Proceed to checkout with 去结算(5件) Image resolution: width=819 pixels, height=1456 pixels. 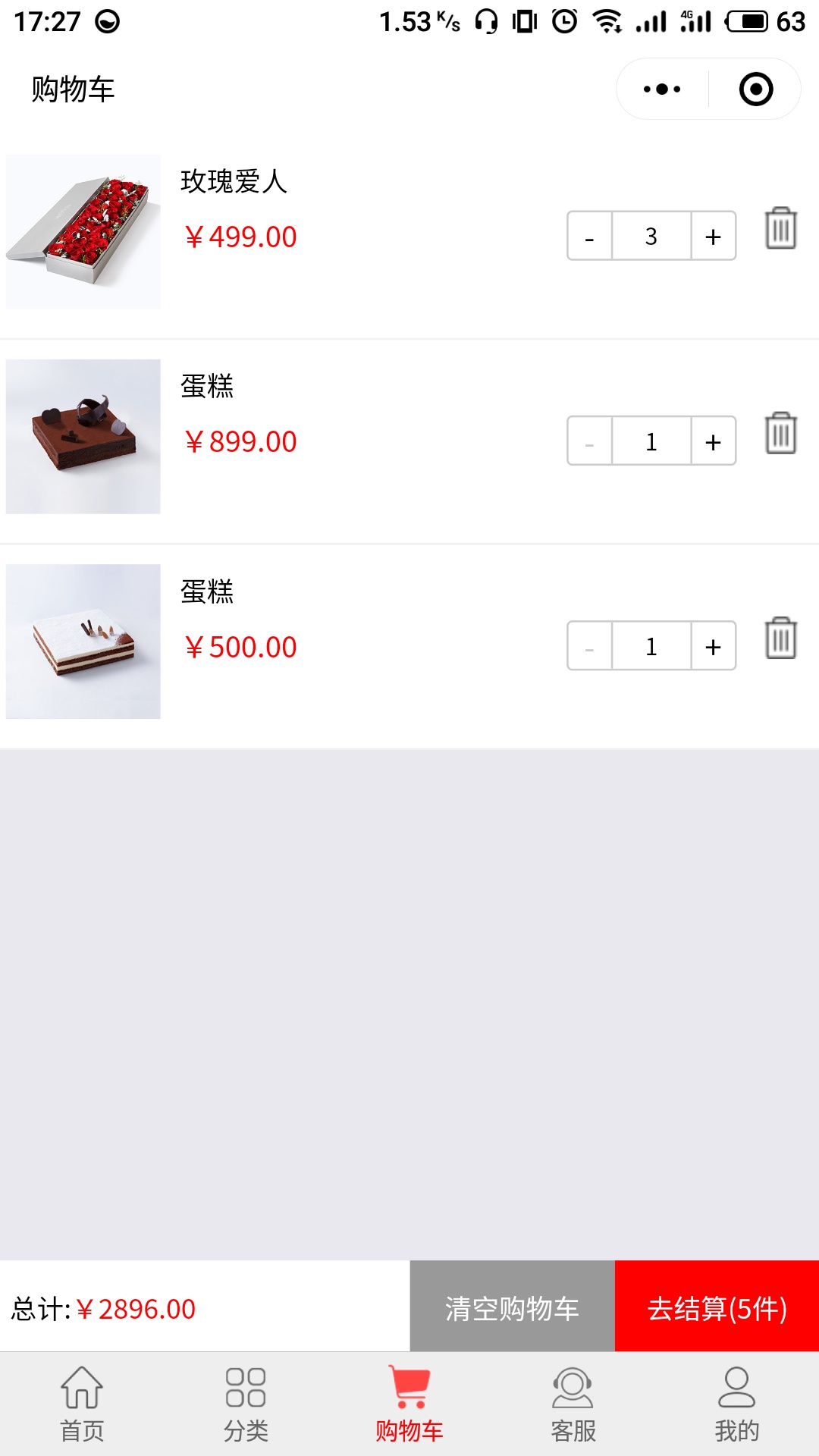point(717,1307)
